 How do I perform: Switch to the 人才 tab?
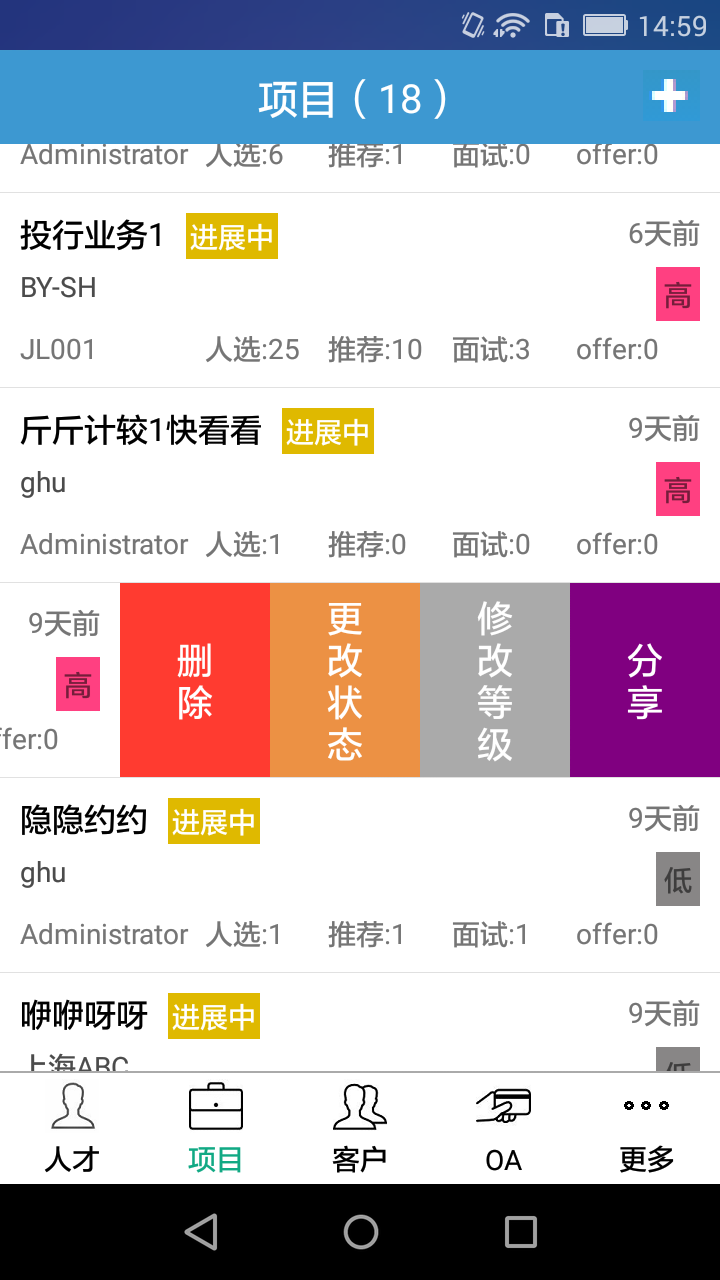pos(72,1128)
